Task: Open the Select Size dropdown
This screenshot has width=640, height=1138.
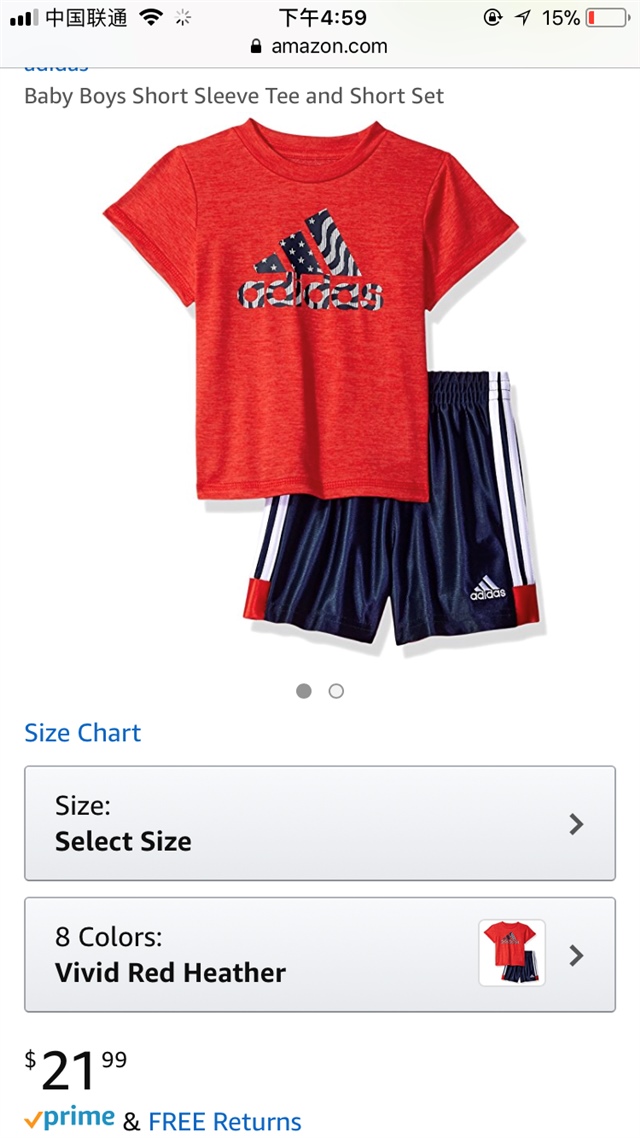Action: pos(320,823)
